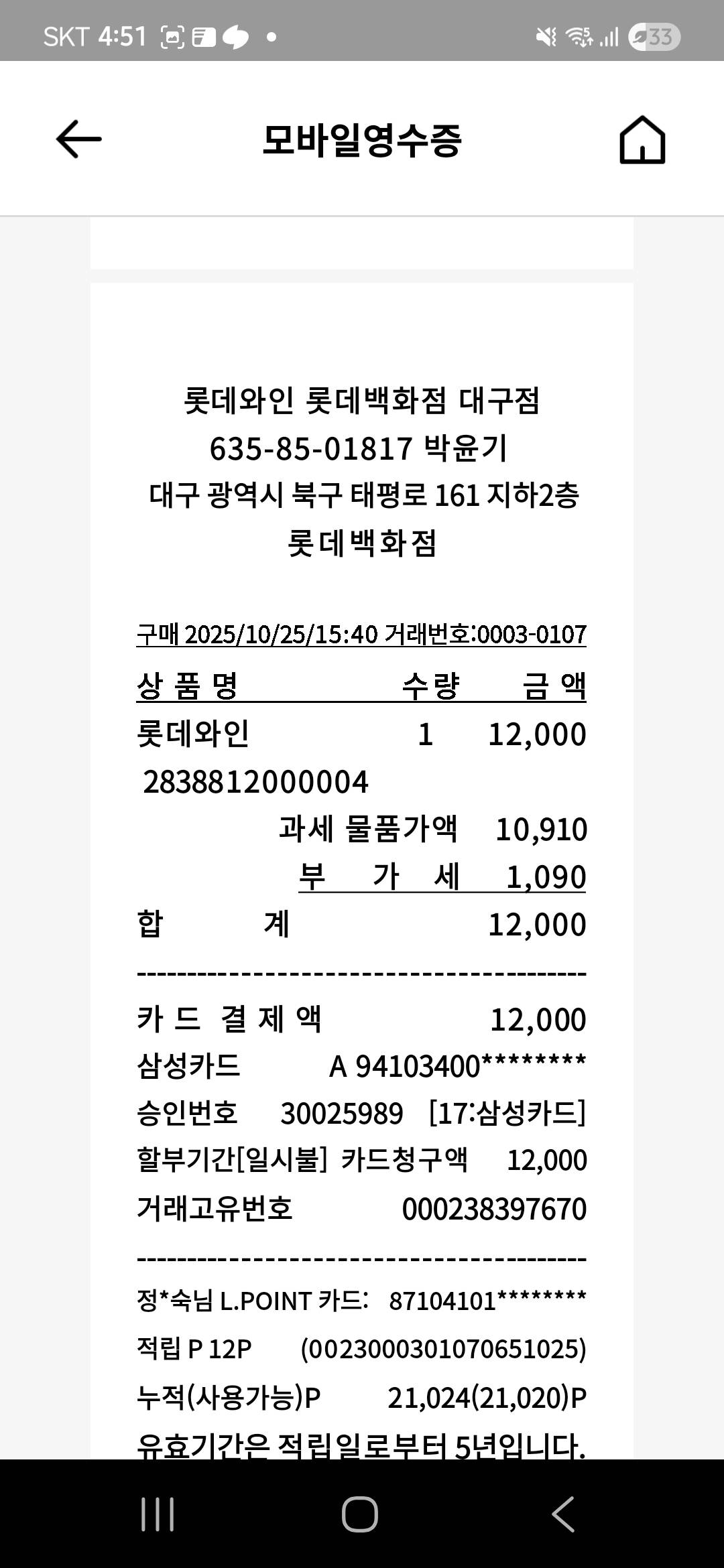Tap the screenshot icon in the status bar
The height and width of the screenshot is (1568, 724).
(173, 38)
